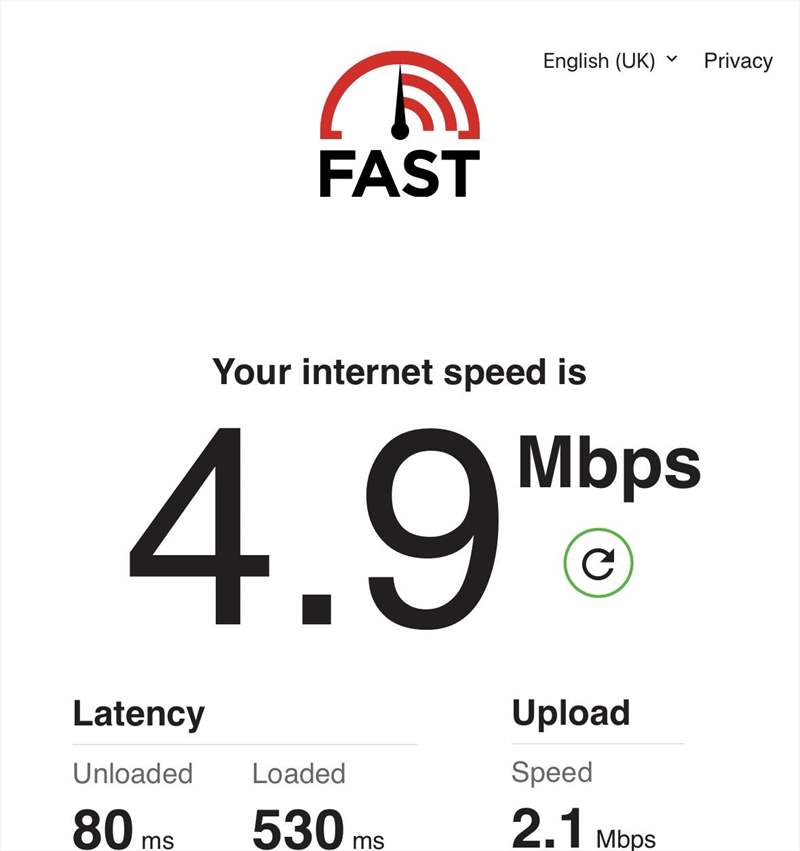Open the English (UK) language dropdown
Viewport: 800px width, 851px height.
coord(609,61)
